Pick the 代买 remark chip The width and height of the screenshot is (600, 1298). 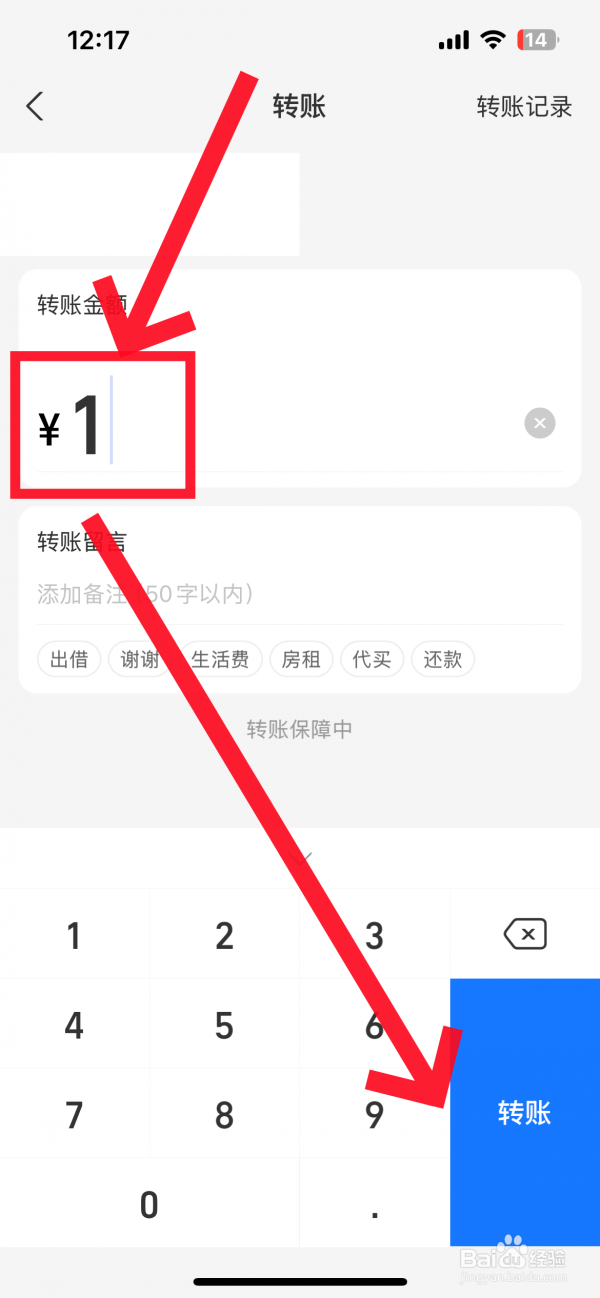click(372, 660)
